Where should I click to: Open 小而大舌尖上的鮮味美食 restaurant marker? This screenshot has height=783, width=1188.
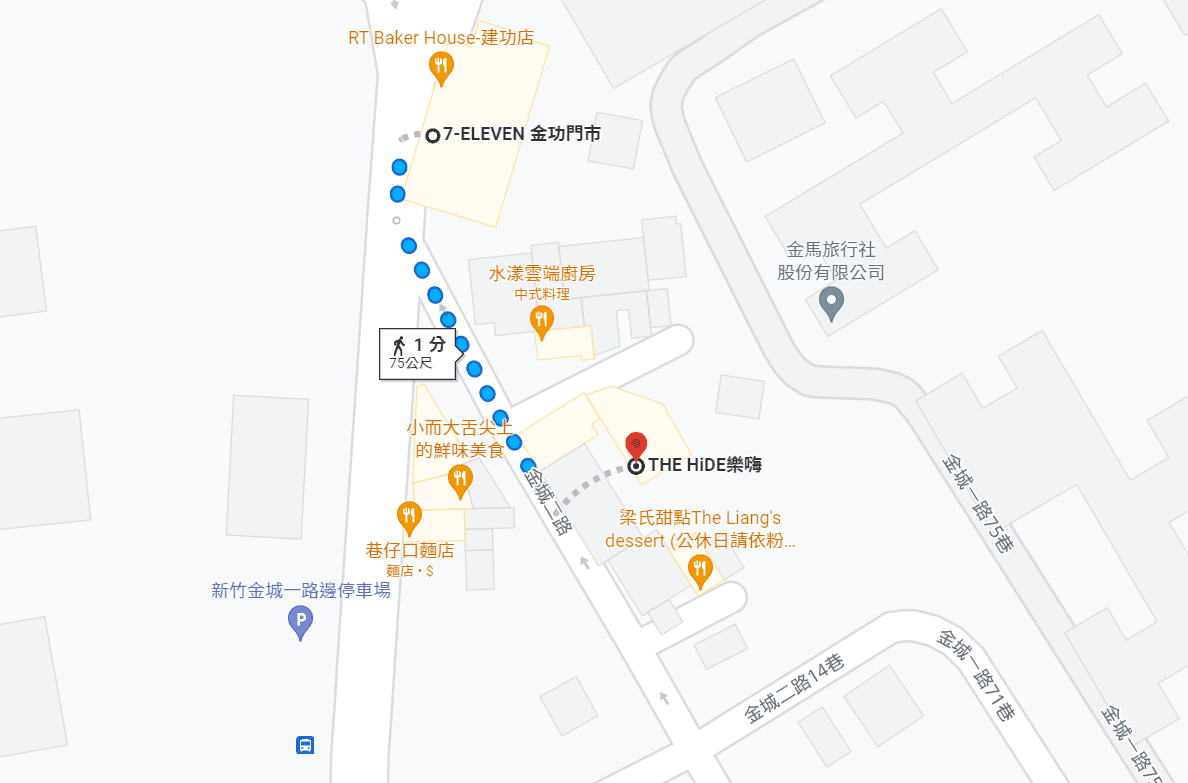(x=460, y=480)
